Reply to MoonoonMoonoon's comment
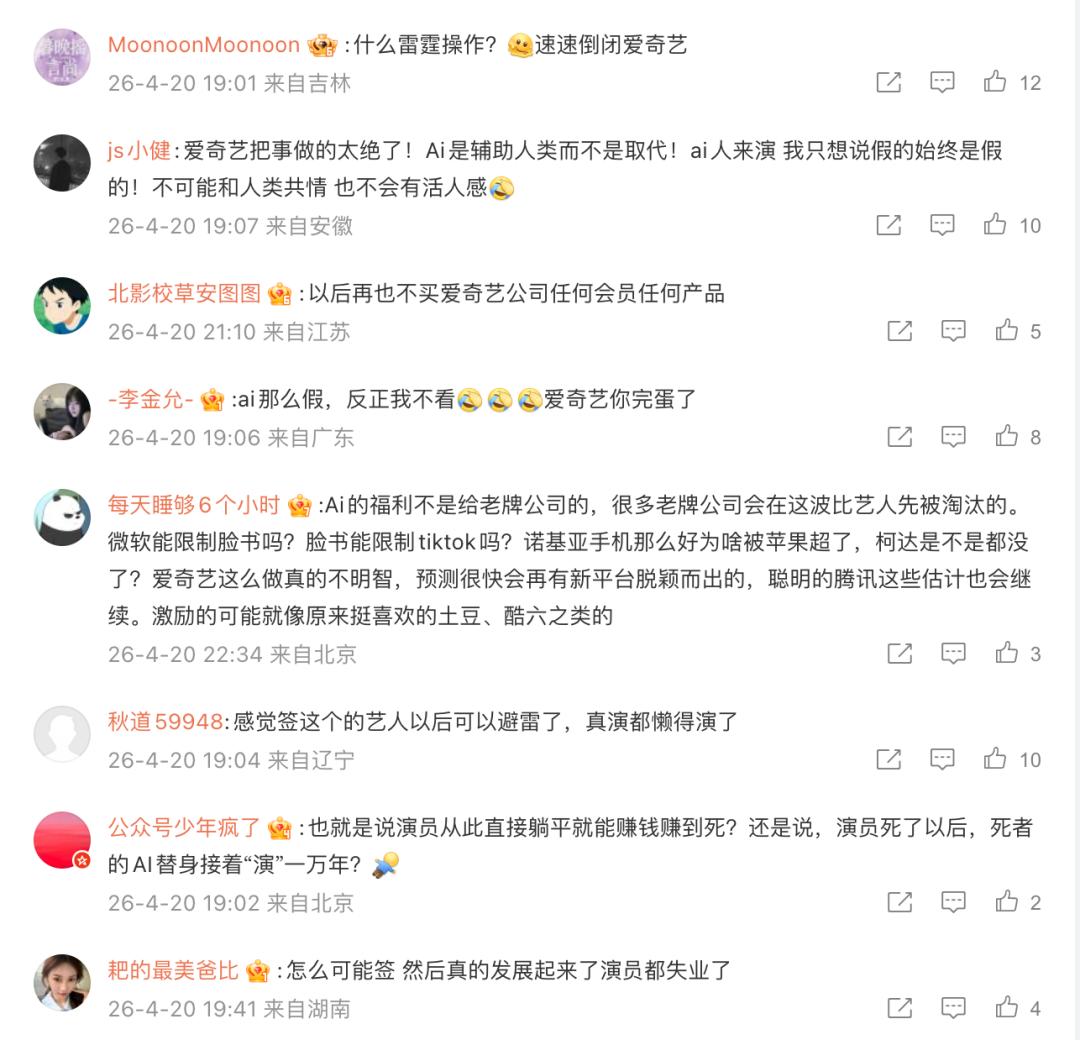This screenshot has height=1040, width=1080. click(x=942, y=82)
